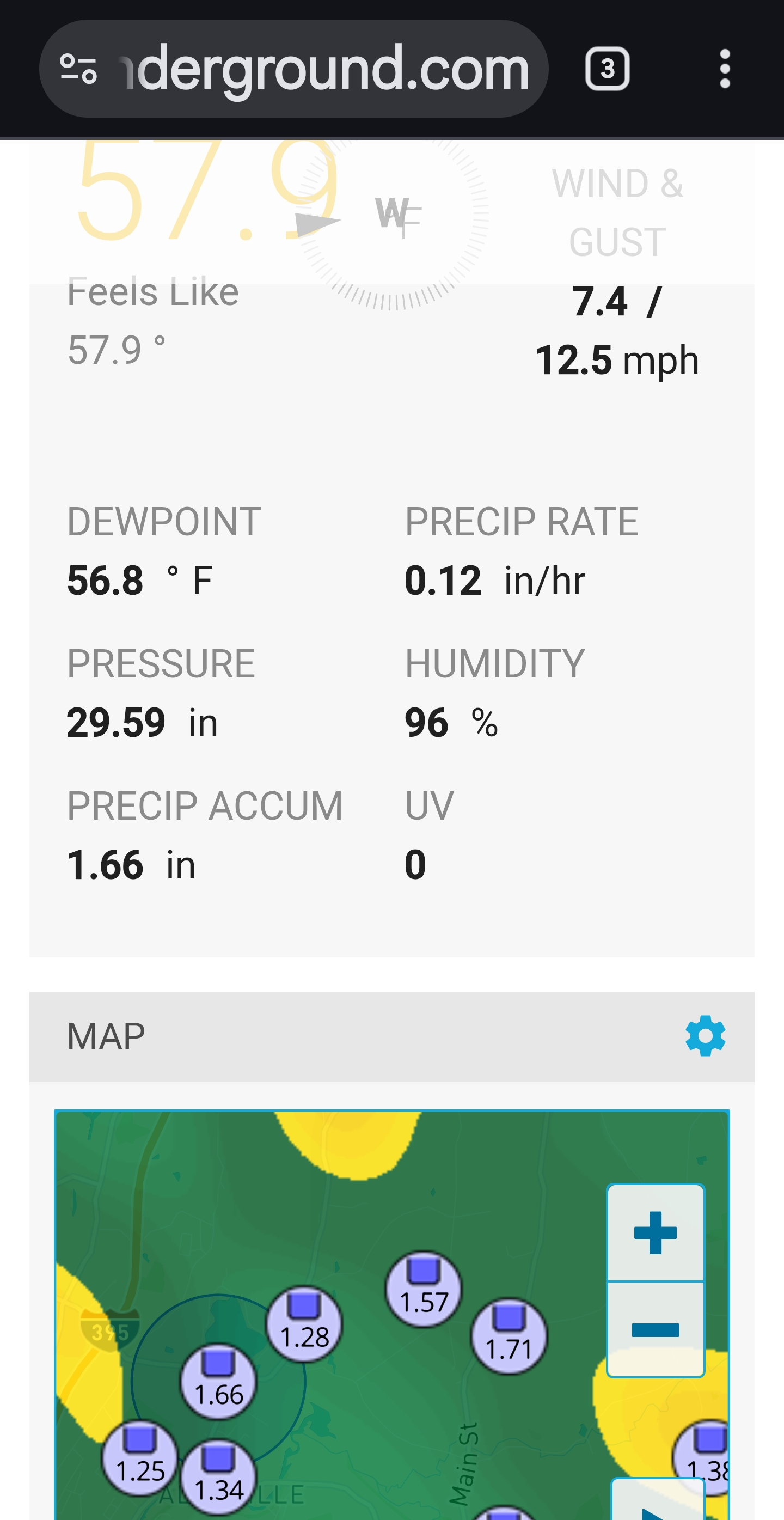Select the 1.28 station marker
Viewport: 784px width, 1520px height.
tap(304, 1324)
